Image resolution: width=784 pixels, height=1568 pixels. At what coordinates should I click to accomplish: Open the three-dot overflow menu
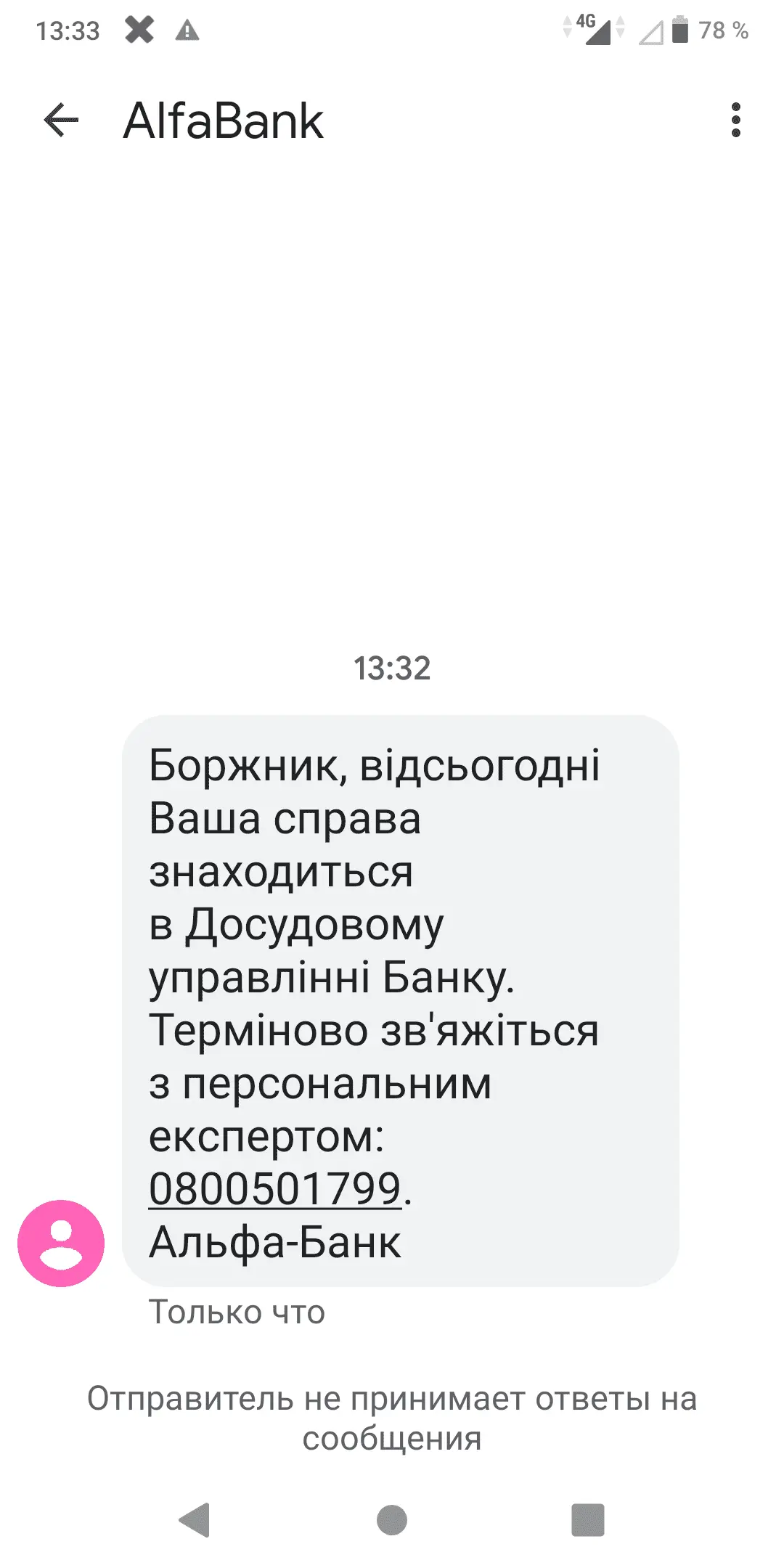(735, 121)
